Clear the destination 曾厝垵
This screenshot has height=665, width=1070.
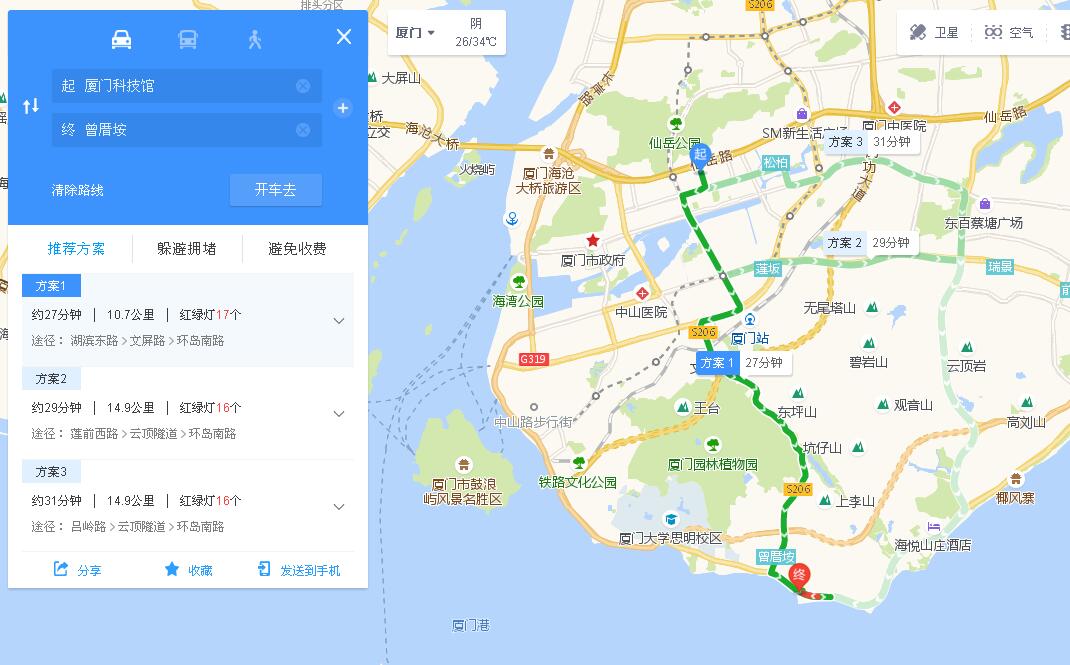tap(303, 130)
